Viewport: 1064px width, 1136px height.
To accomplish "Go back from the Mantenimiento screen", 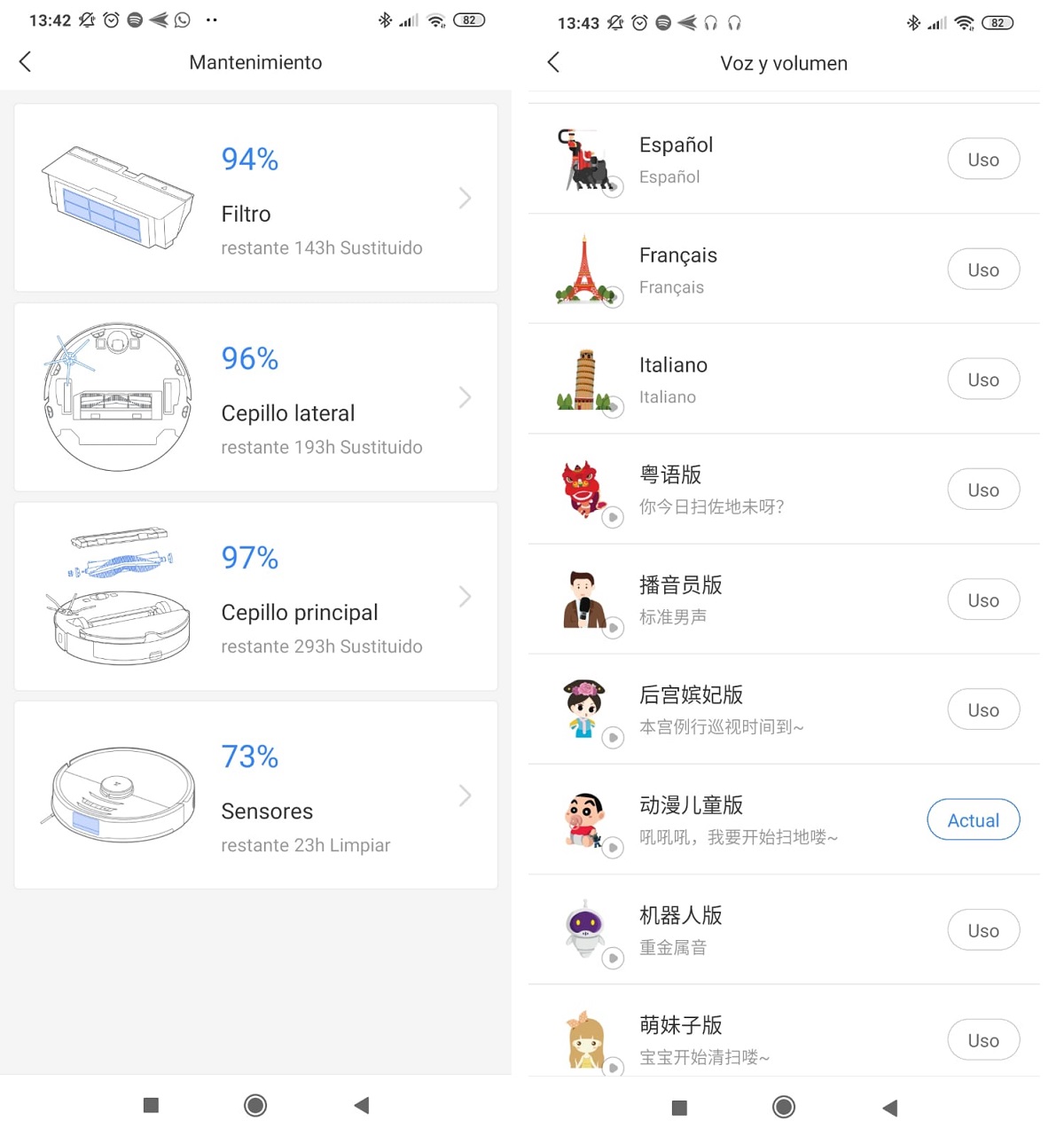I will pyautogui.click(x=25, y=61).
